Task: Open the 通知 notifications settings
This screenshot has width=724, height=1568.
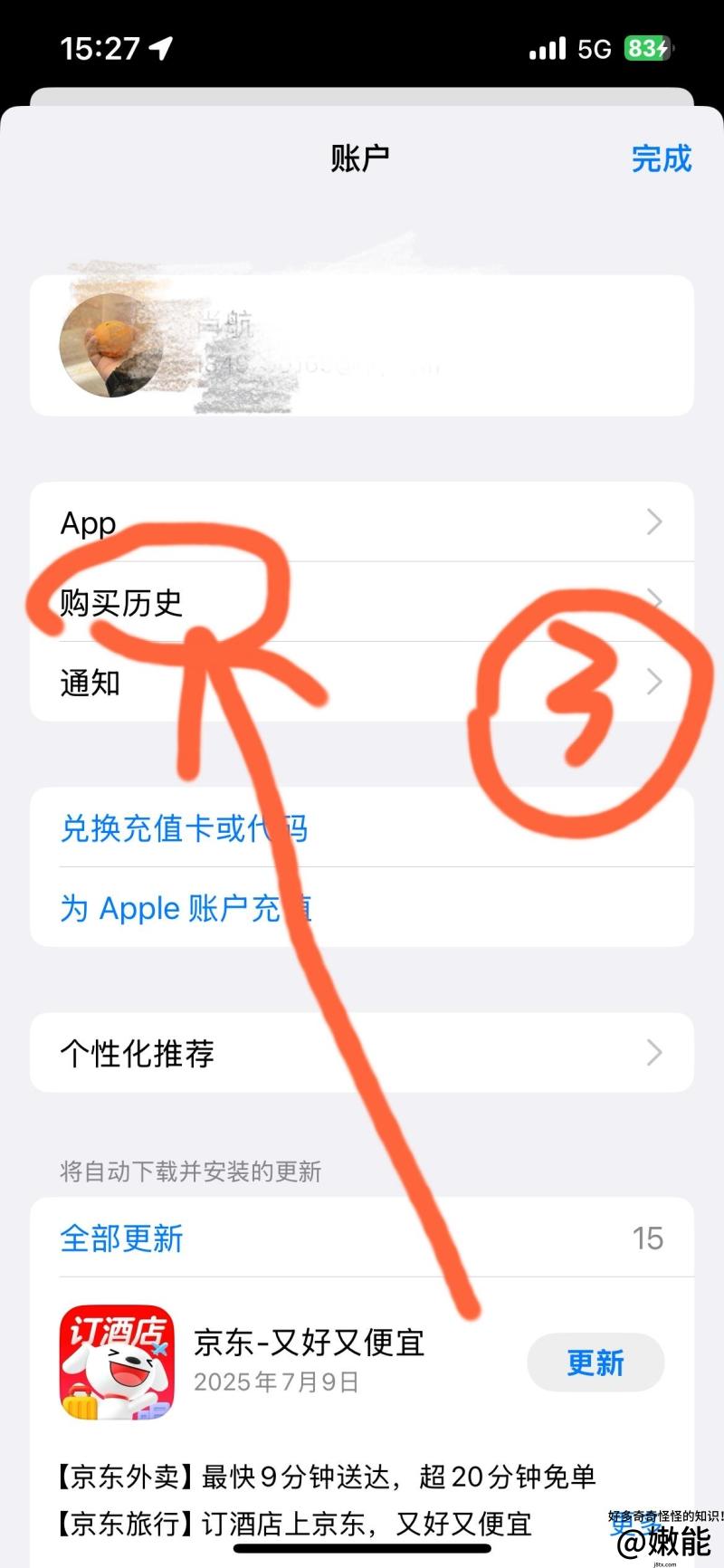Action: pos(362,683)
